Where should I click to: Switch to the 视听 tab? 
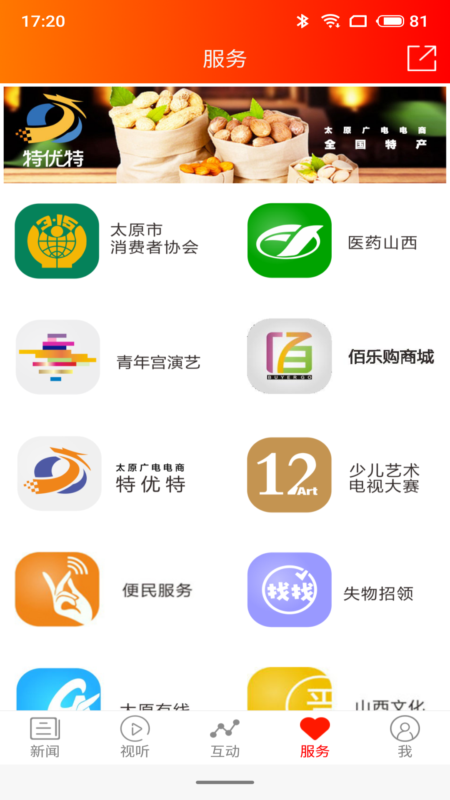[135, 737]
